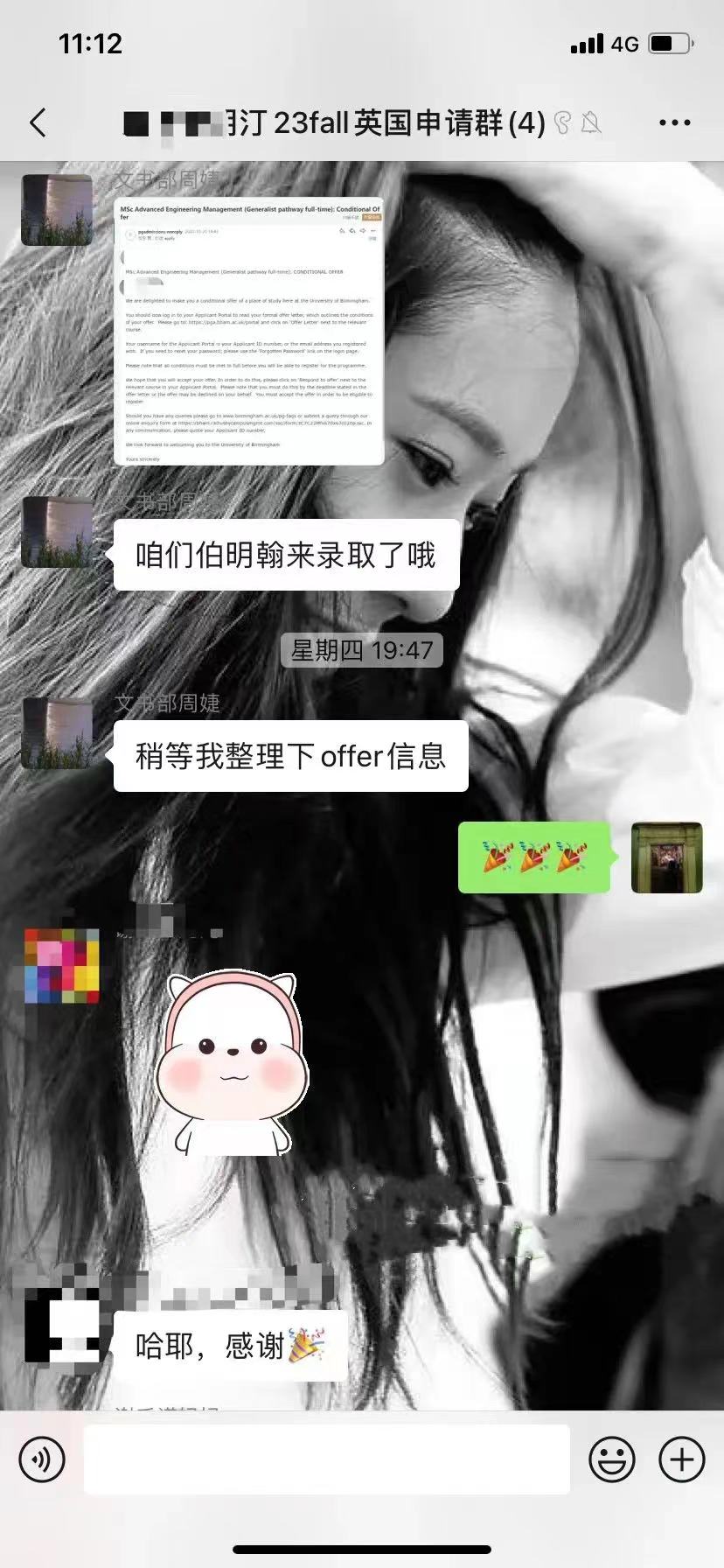Open the plus attachment menu
Viewport: 724px width, 1568px height.
point(681,1459)
